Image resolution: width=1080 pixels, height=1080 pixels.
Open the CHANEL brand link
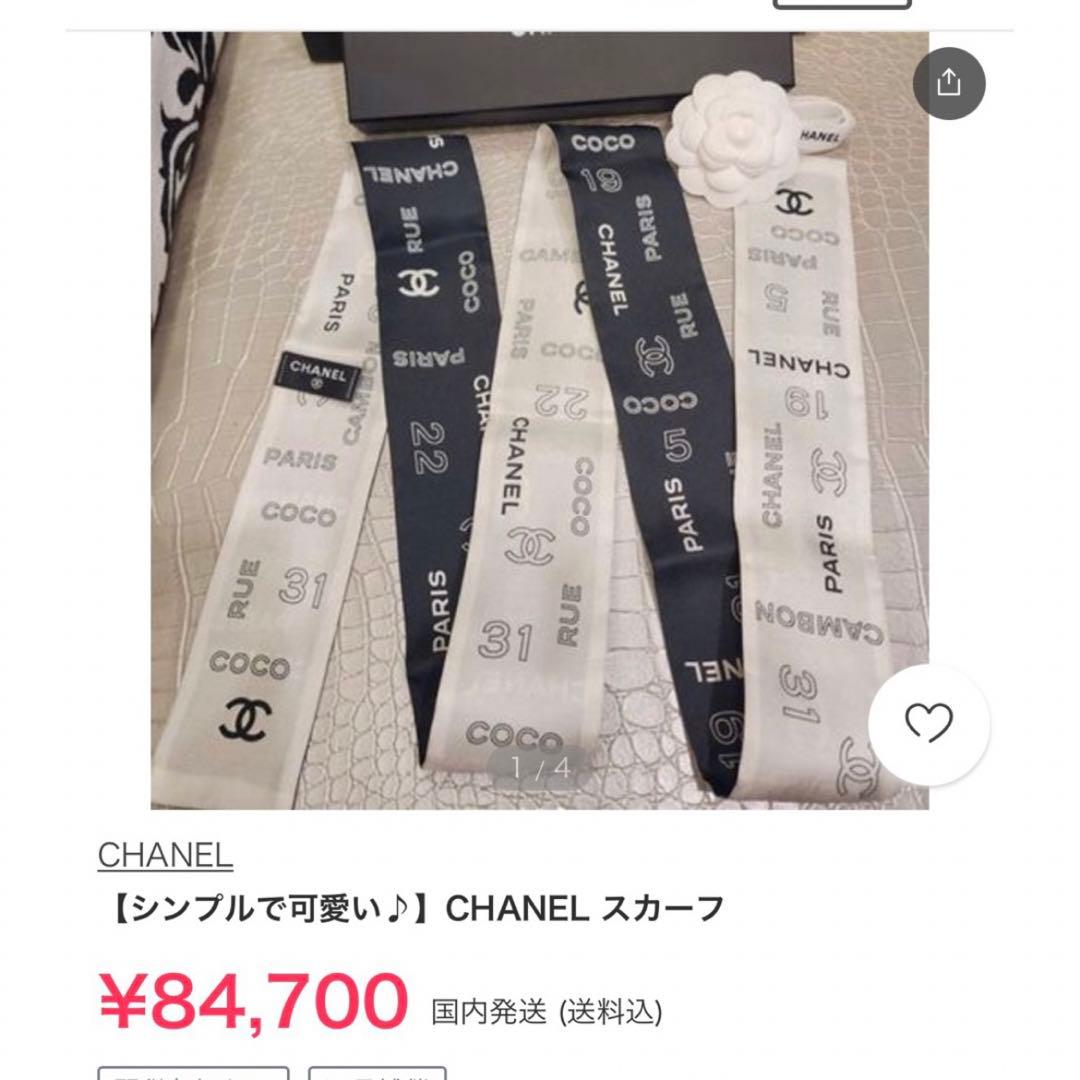[165, 855]
